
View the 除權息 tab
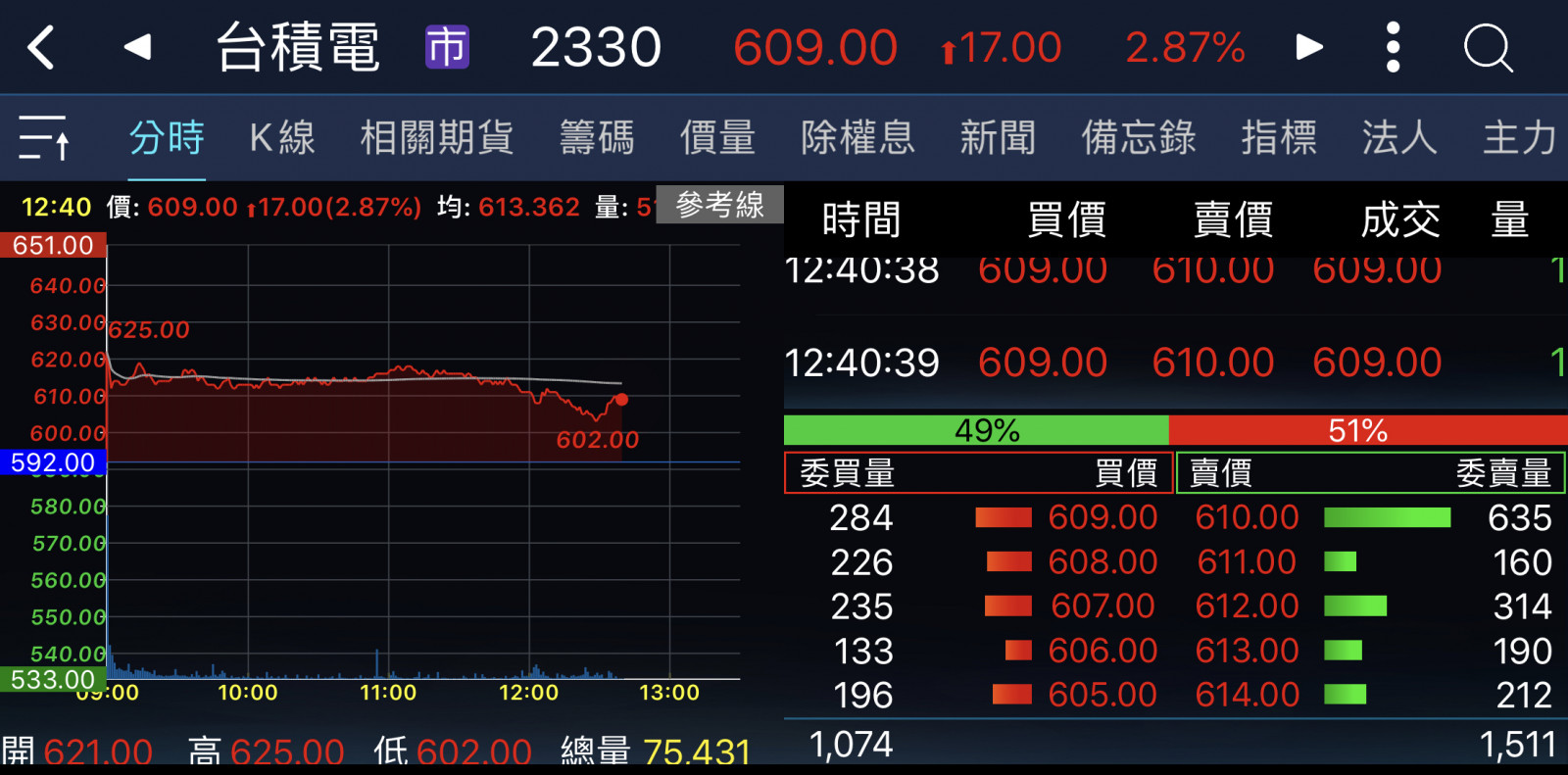(x=857, y=137)
